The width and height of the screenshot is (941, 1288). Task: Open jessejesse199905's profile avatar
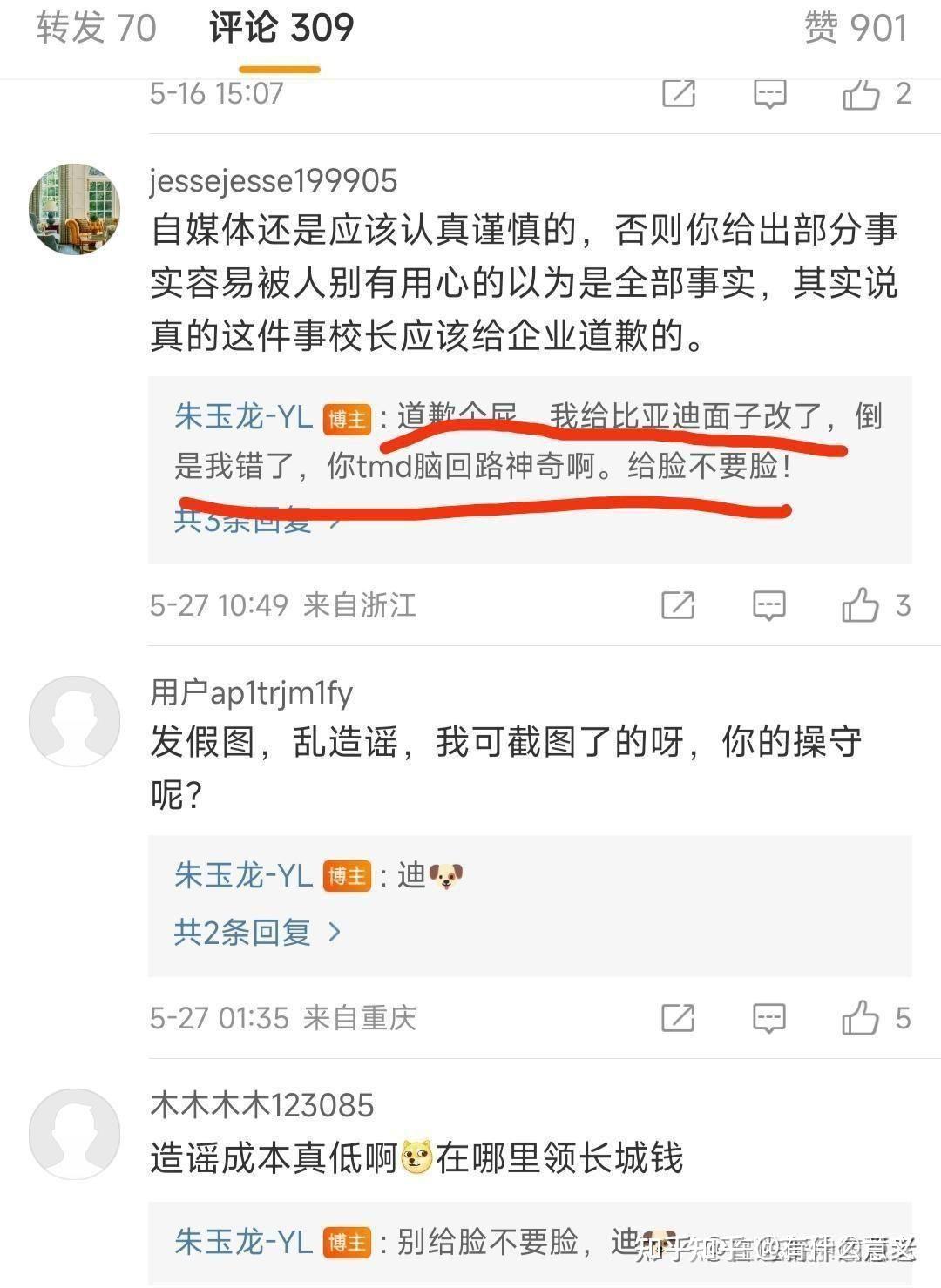point(75,209)
